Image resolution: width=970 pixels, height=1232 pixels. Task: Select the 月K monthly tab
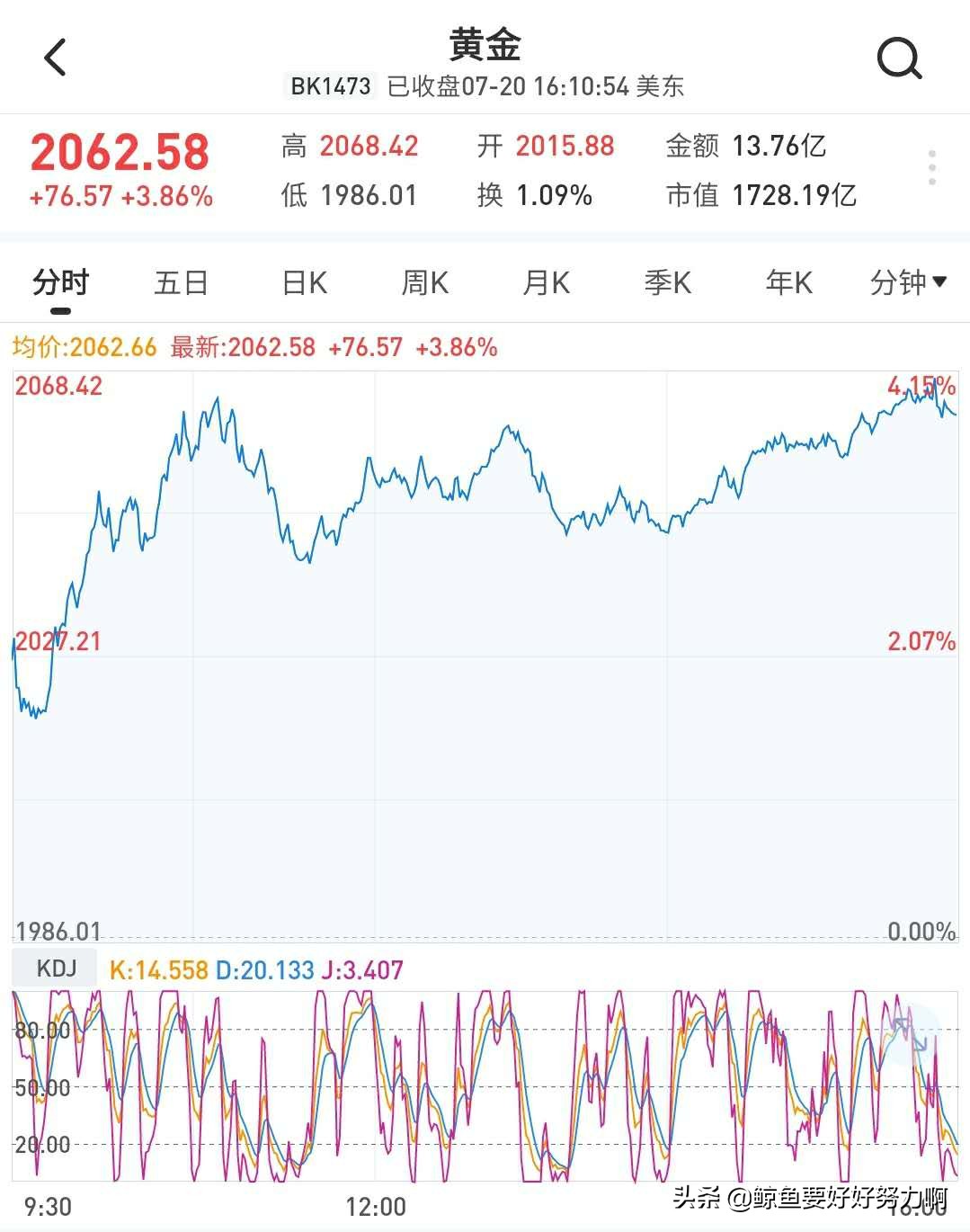click(x=544, y=281)
